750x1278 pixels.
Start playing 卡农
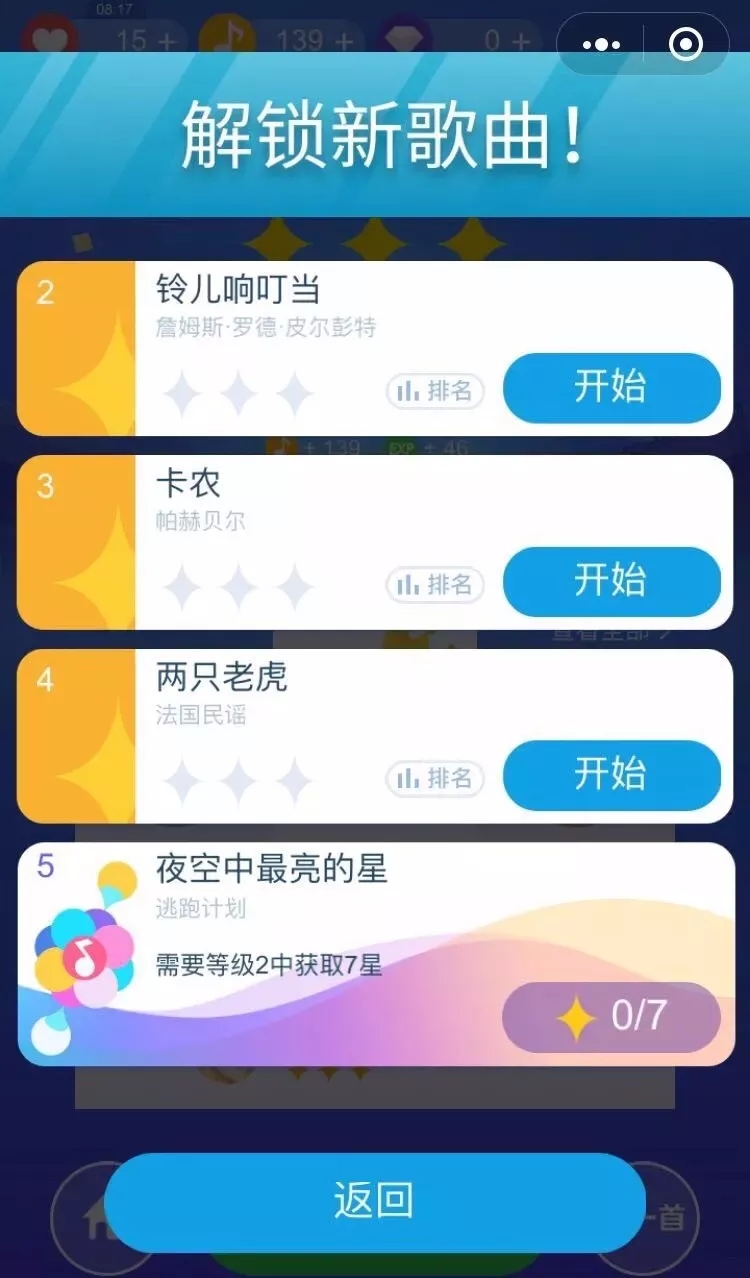click(611, 581)
